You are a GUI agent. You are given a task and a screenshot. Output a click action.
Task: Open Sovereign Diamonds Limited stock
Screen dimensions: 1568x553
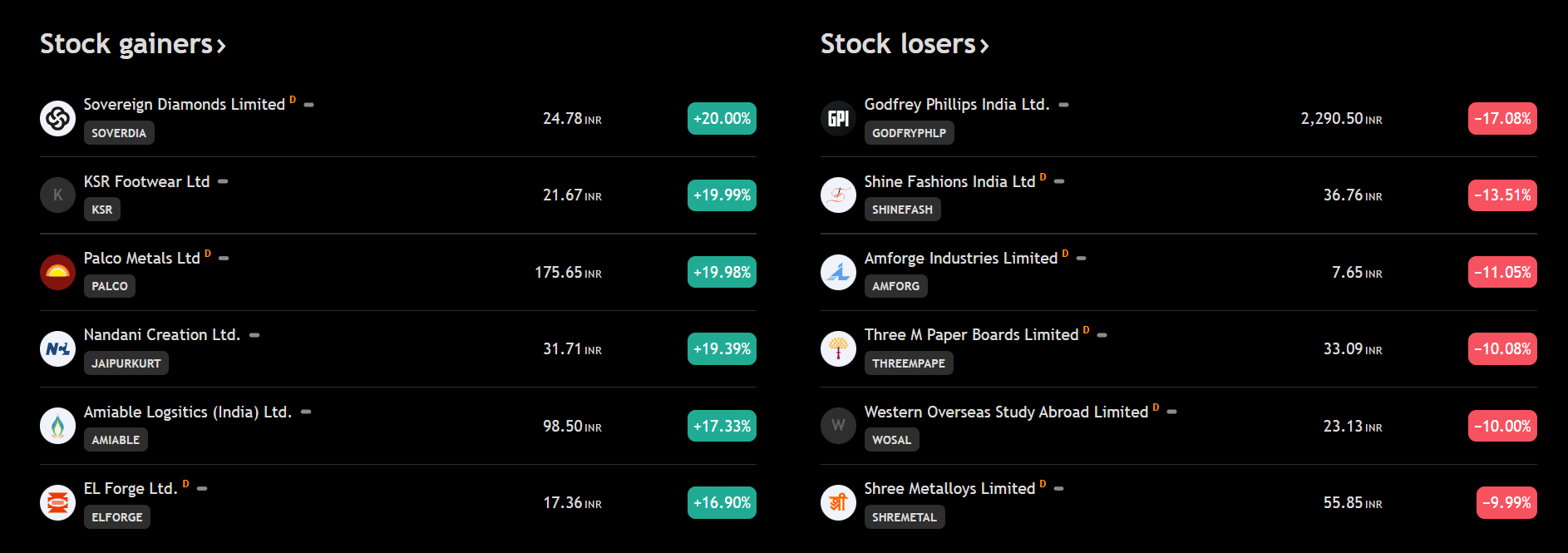[x=184, y=105]
